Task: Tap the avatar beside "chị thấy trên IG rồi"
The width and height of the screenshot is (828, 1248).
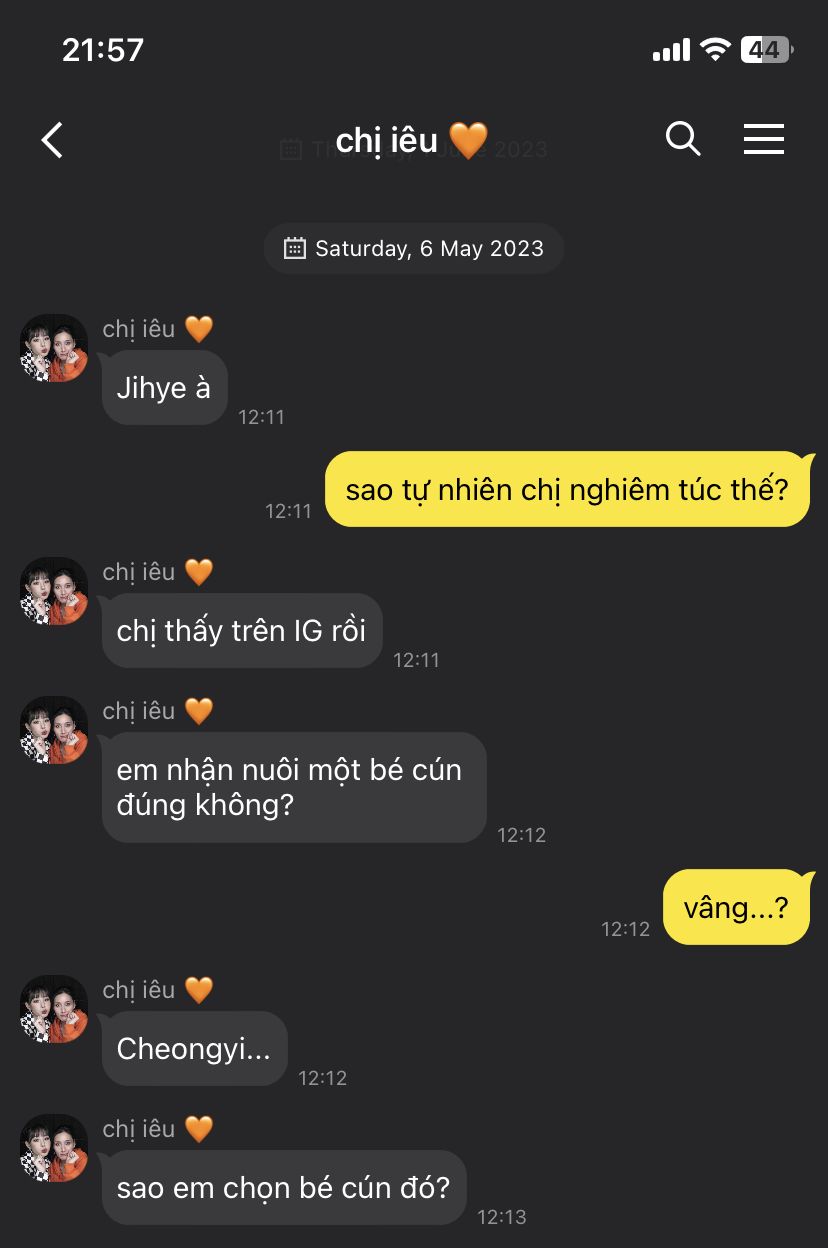Action: point(54,591)
